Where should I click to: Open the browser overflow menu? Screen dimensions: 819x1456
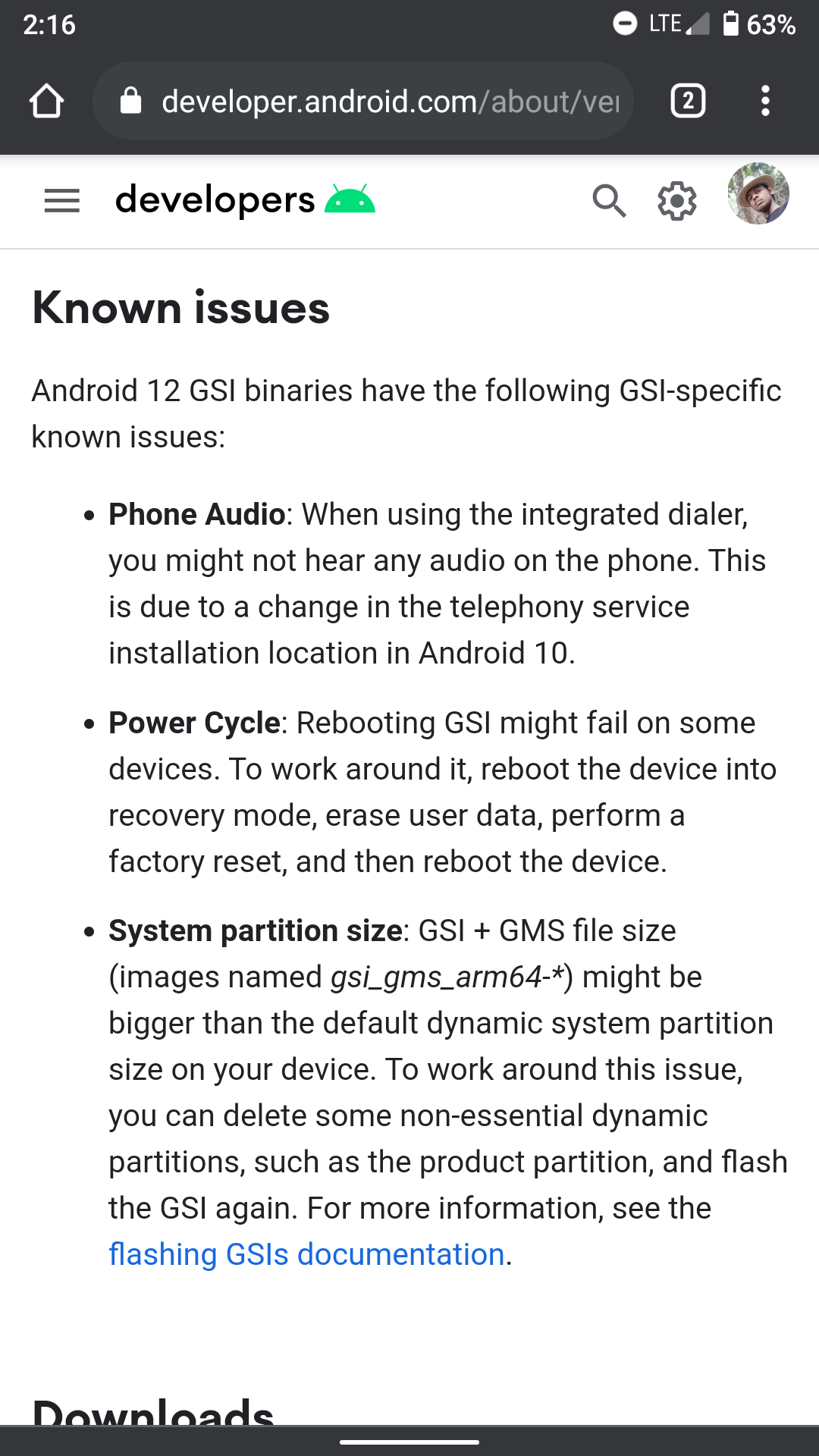(x=765, y=101)
